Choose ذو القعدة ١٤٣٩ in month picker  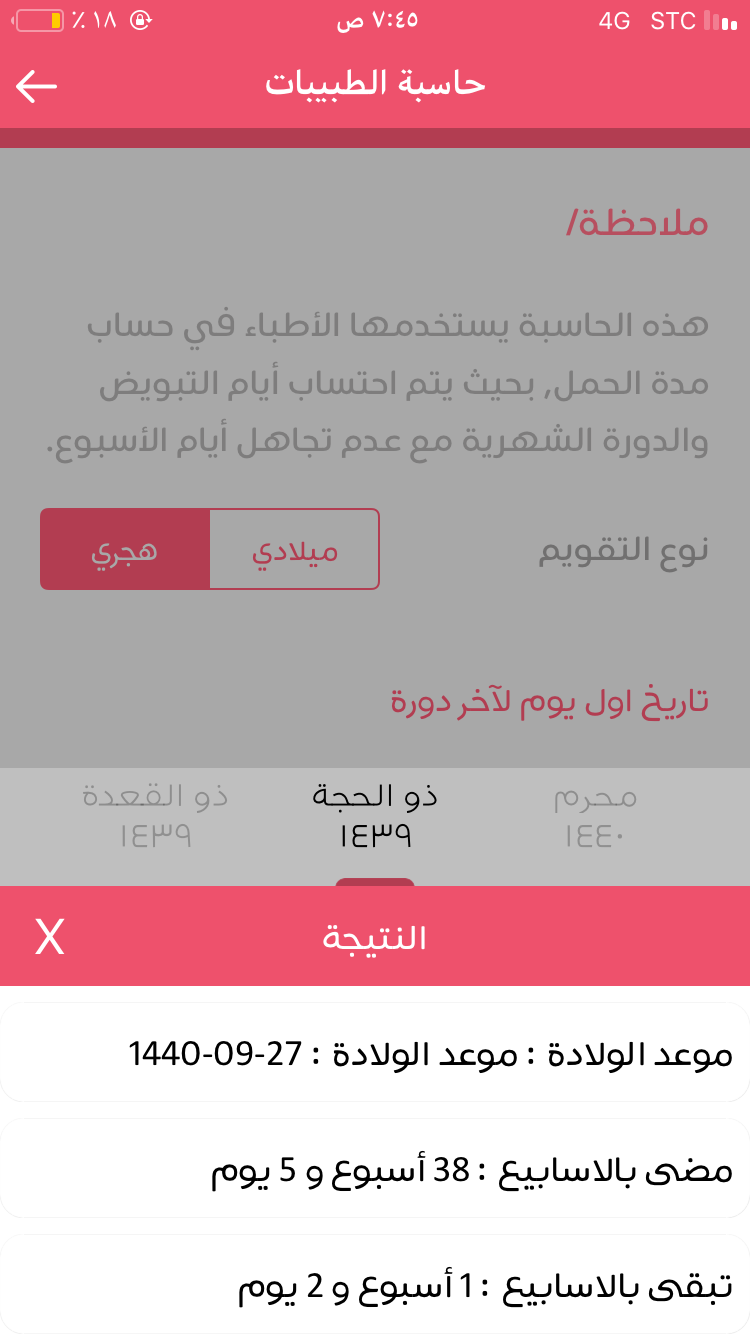(x=155, y=816)
